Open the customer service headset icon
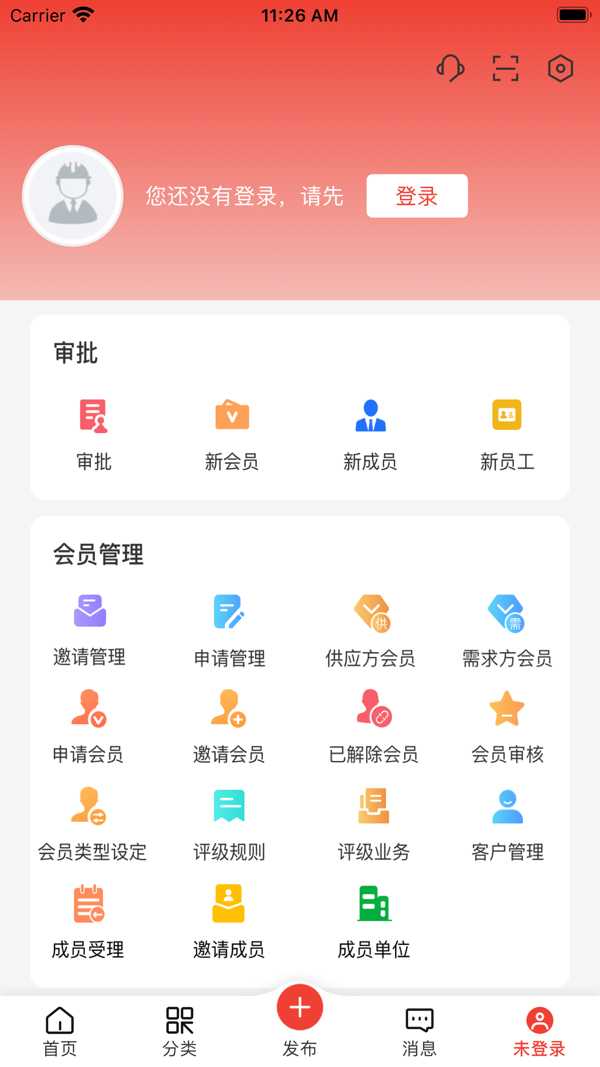This screenshot has width=600, height=1067. 450,68
